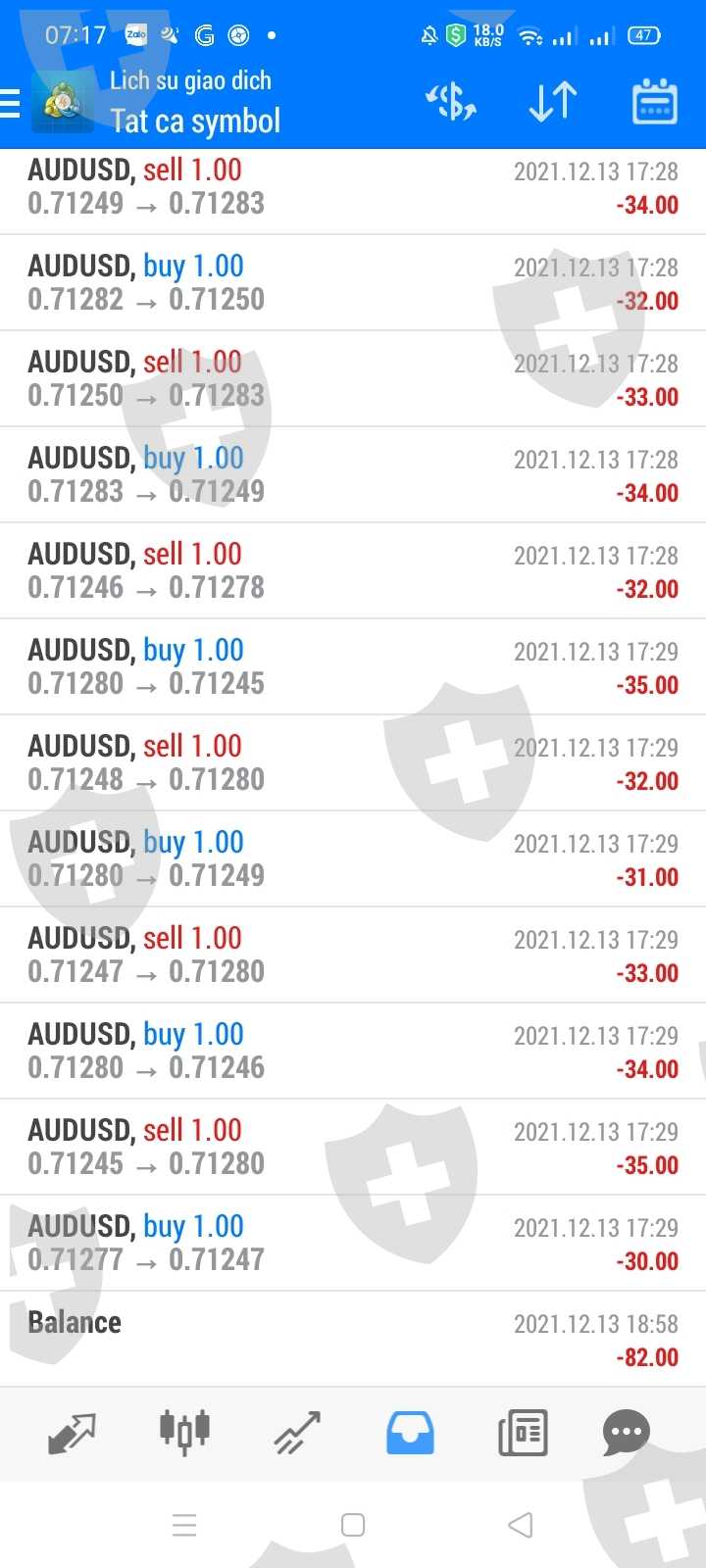706x1568 pixels.
Task: Expand the AUDUSD sell 0.71245 → 0.71280 deal
Action: pos(353,1148)
